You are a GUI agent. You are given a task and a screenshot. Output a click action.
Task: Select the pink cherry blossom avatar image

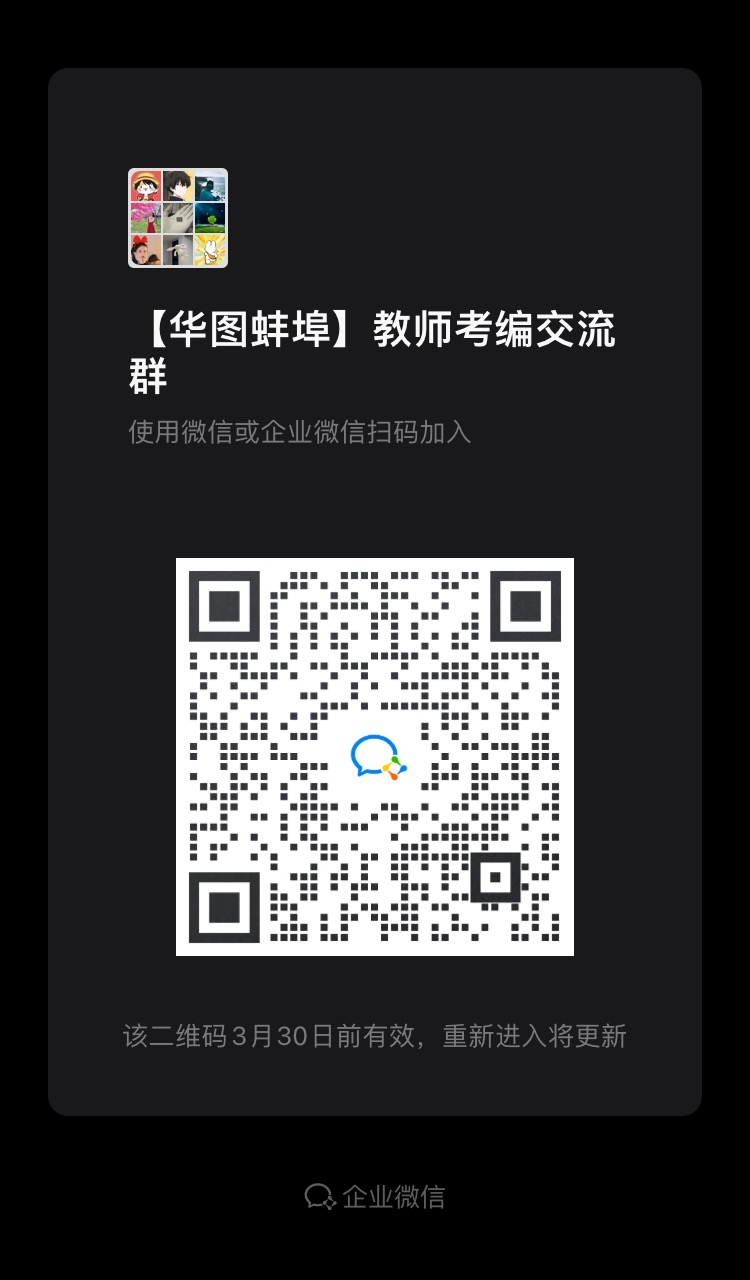[145, 218]
